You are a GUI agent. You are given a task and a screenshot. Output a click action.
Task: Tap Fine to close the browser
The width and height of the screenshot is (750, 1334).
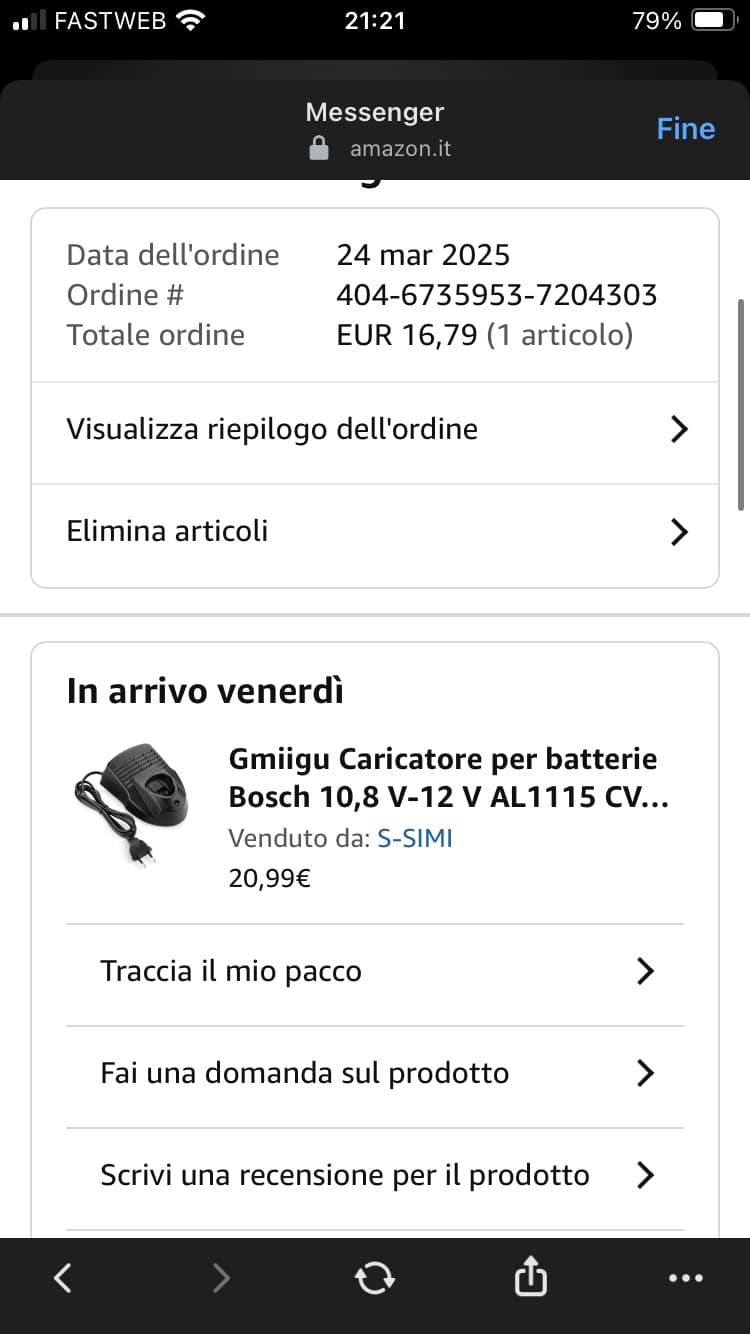pos(685,129)
